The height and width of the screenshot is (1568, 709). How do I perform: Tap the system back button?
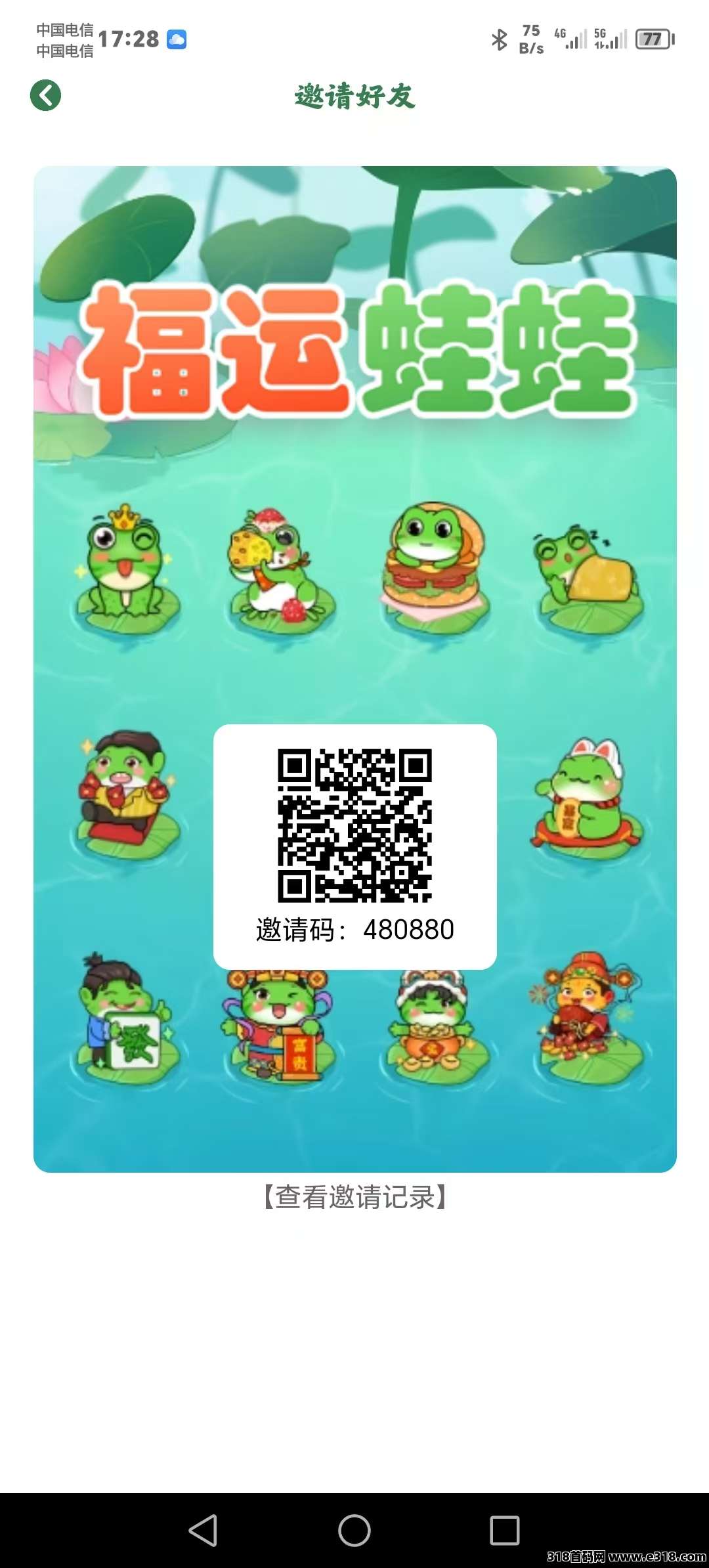[204, 1530]
